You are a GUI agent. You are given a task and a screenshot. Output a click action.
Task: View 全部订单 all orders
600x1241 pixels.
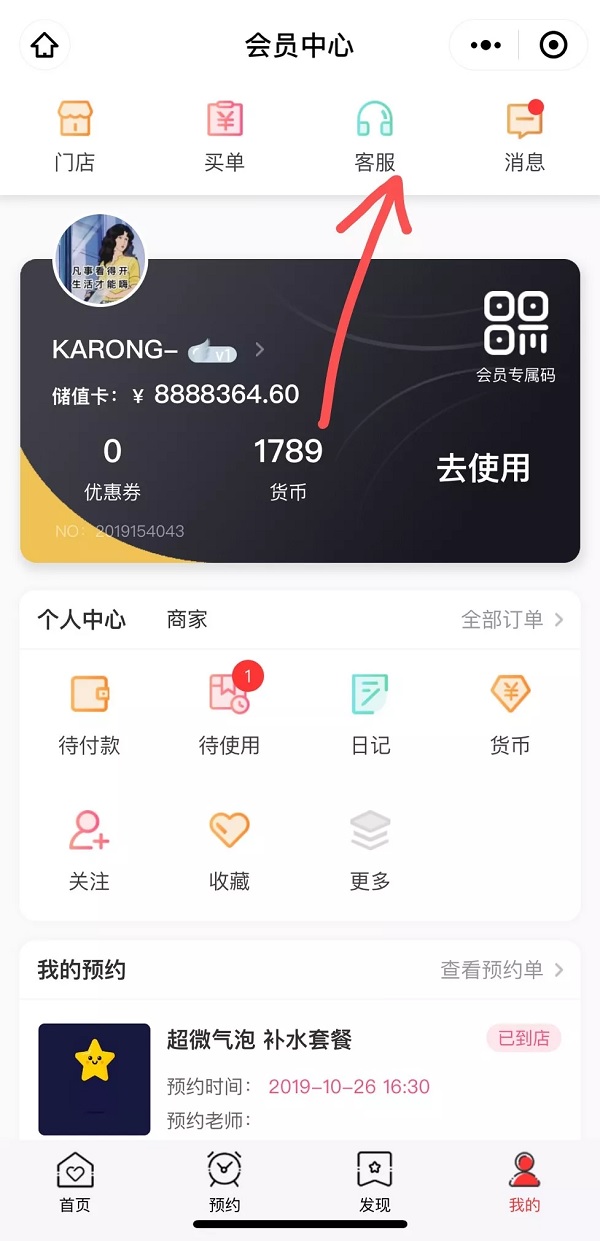click(x=512, y=619)
